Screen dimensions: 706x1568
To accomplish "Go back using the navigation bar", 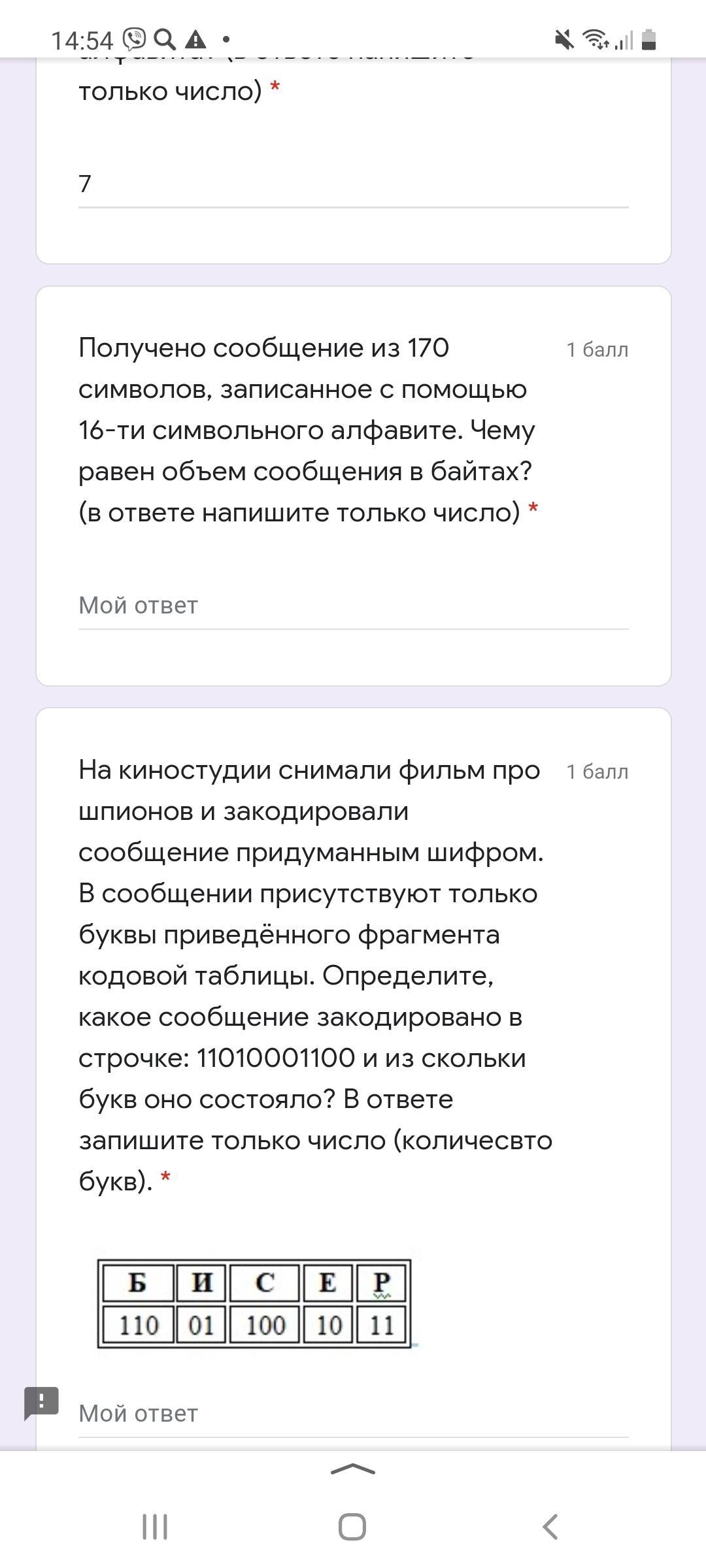I will (550, 1527).
